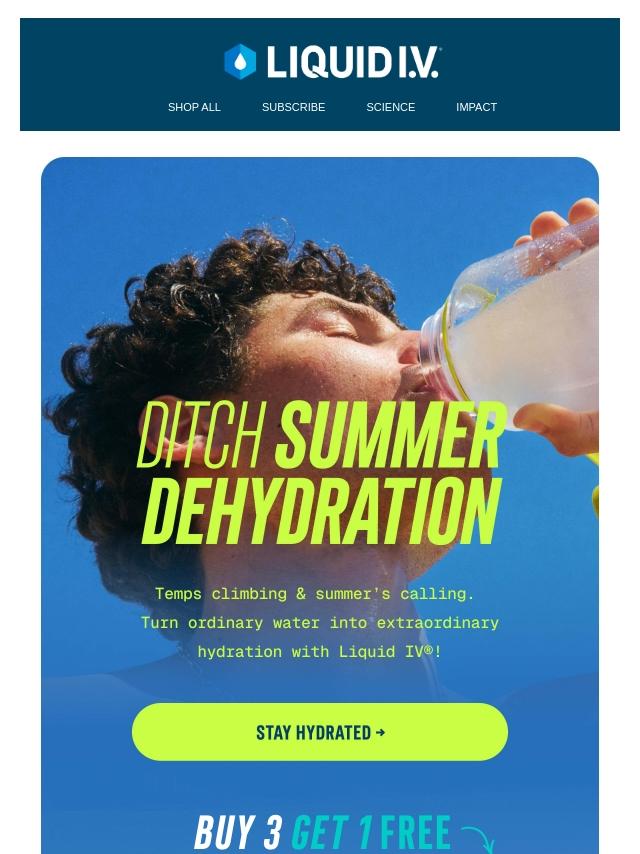Viewport: 640px width, 854px height.
Task: Open the SHOP ALL link
Action: point(194,107)
